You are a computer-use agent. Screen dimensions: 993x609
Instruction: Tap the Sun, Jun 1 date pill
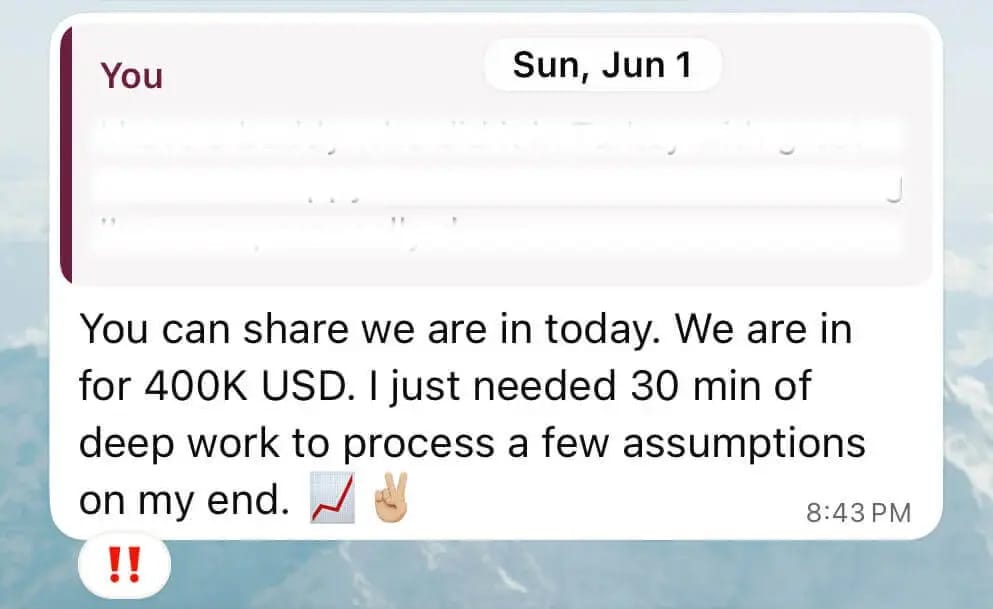pos(602,65)
